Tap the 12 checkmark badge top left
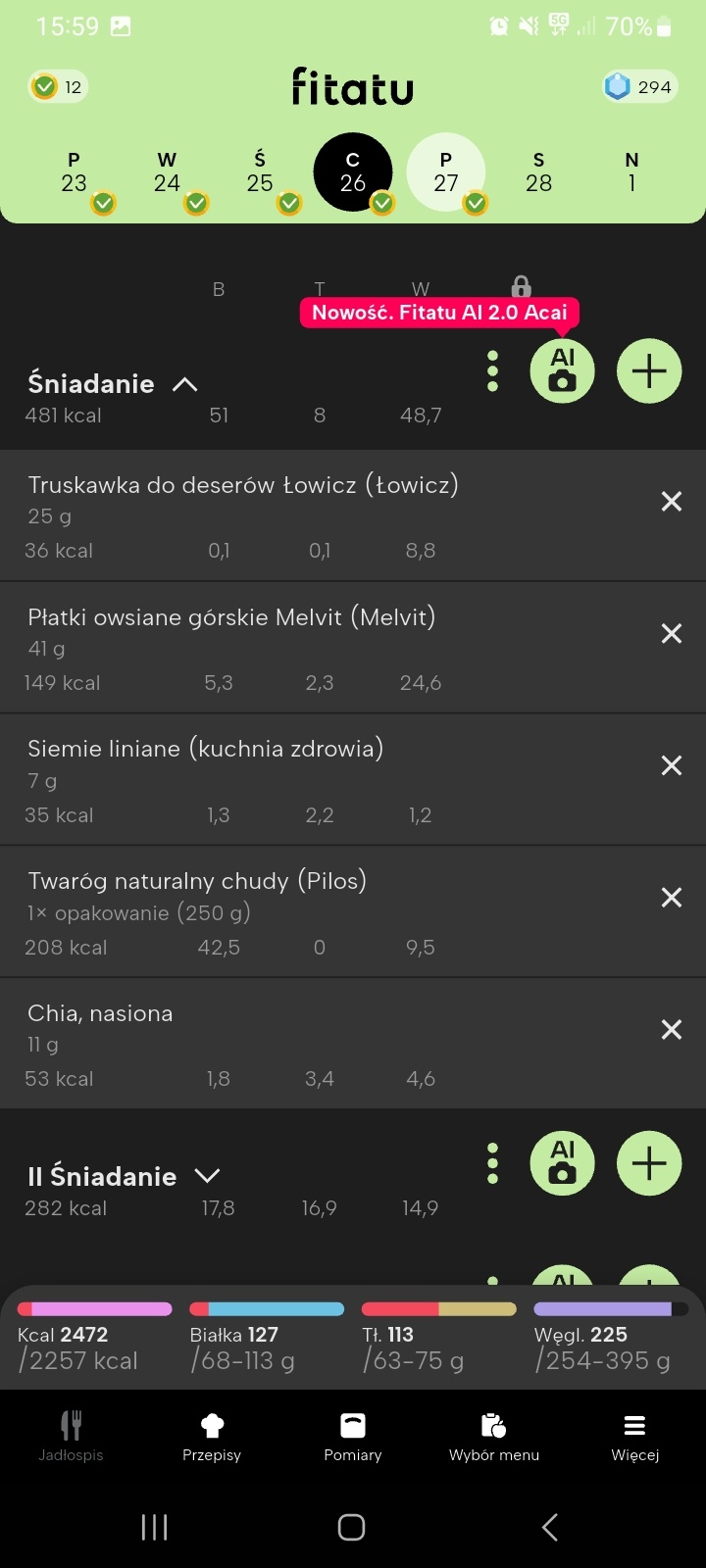This screenshot has height=1568, width=706. click(57, 86)
